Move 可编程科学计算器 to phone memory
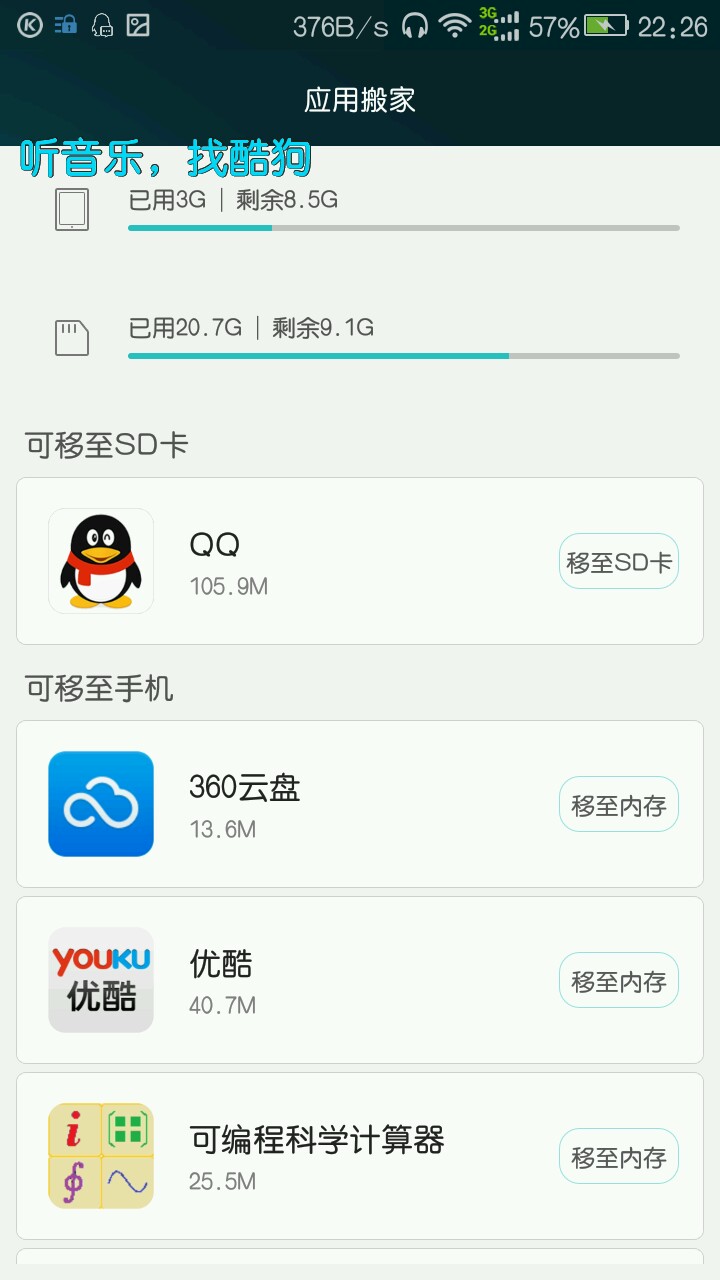 (x=618, y=1157)
